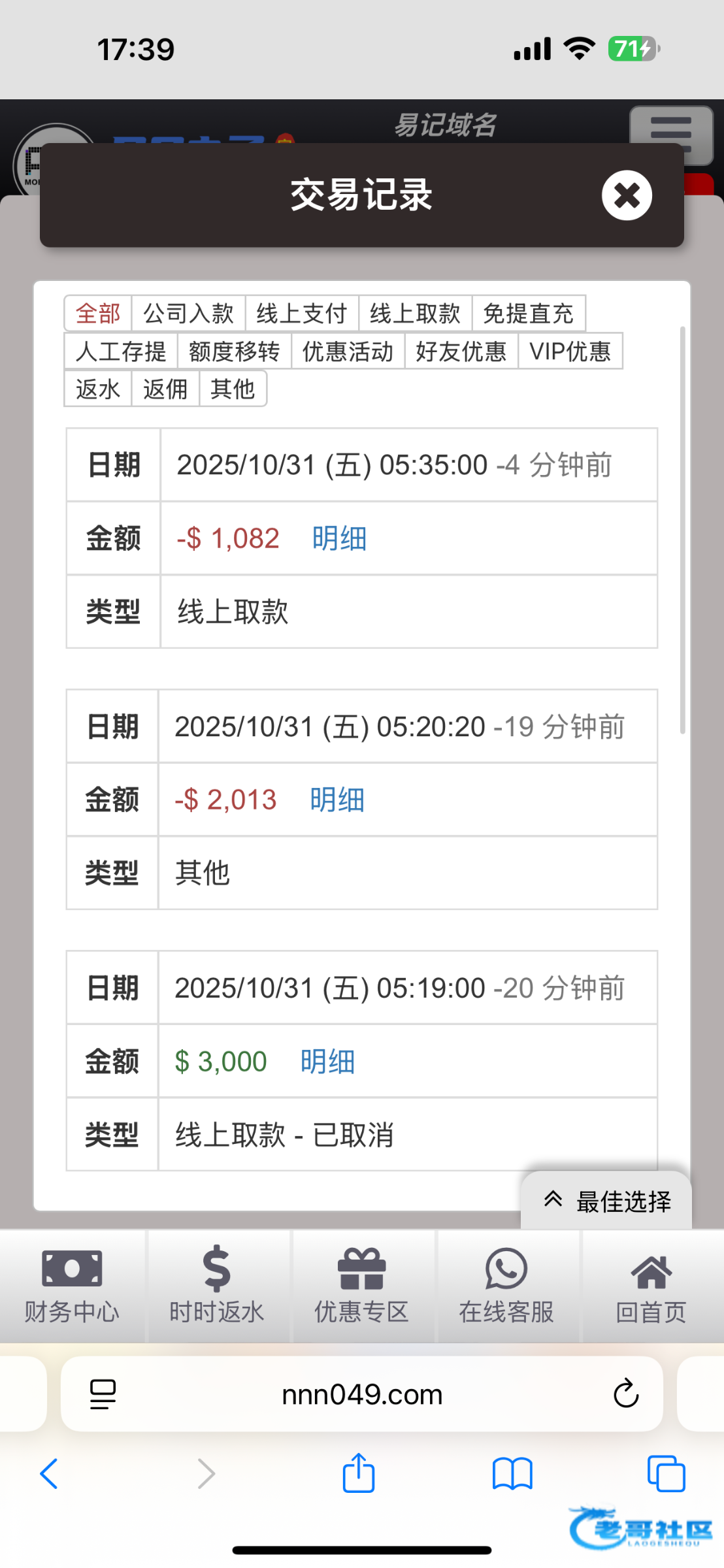This screenshot has width=724, height=1568.
Task: Select the 人工存提 filter
Action: 121,351
